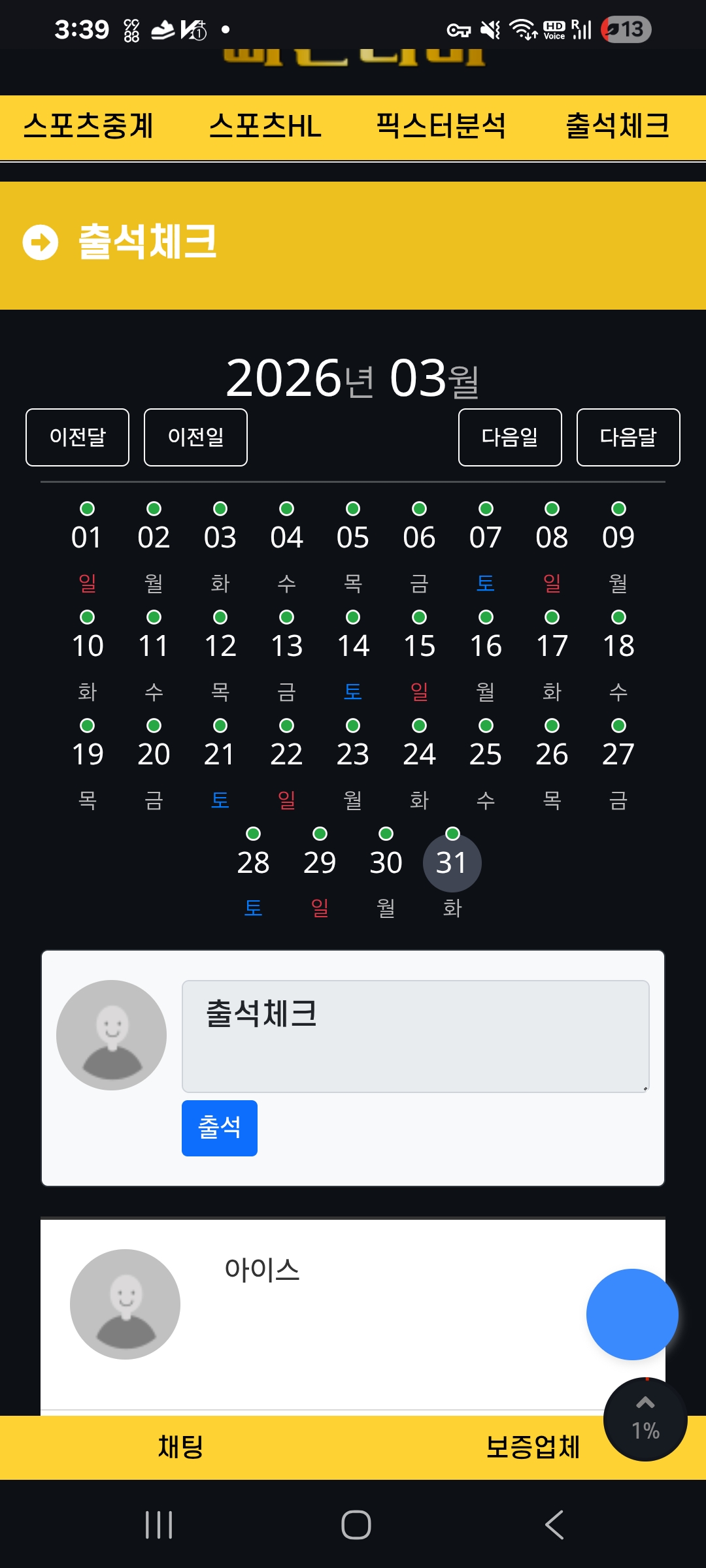Return to top with the 1% arrow button
Screen dimensions: 706x1568
(645, 1419)
